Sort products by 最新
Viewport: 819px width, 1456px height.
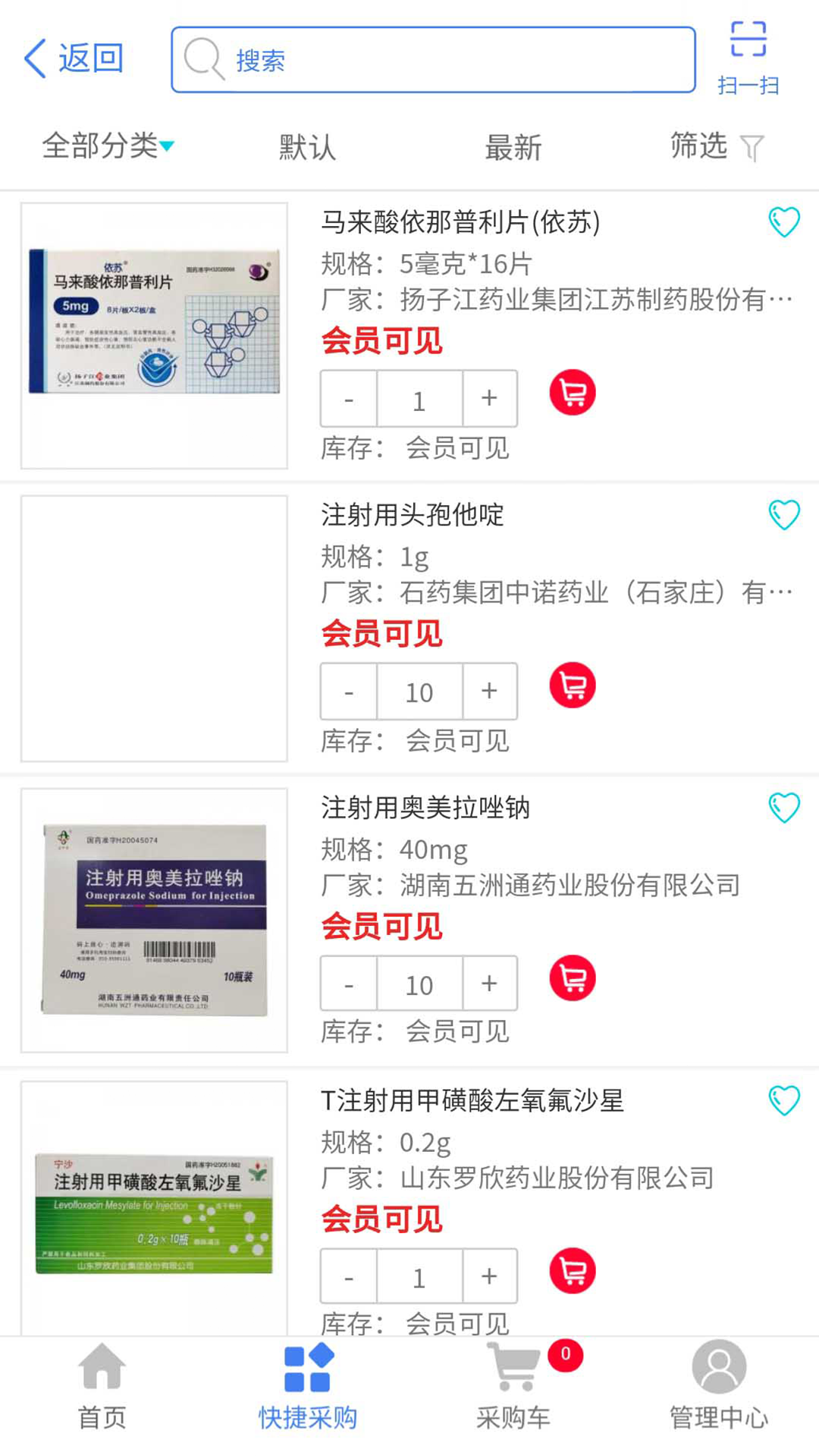pos(513,146)
